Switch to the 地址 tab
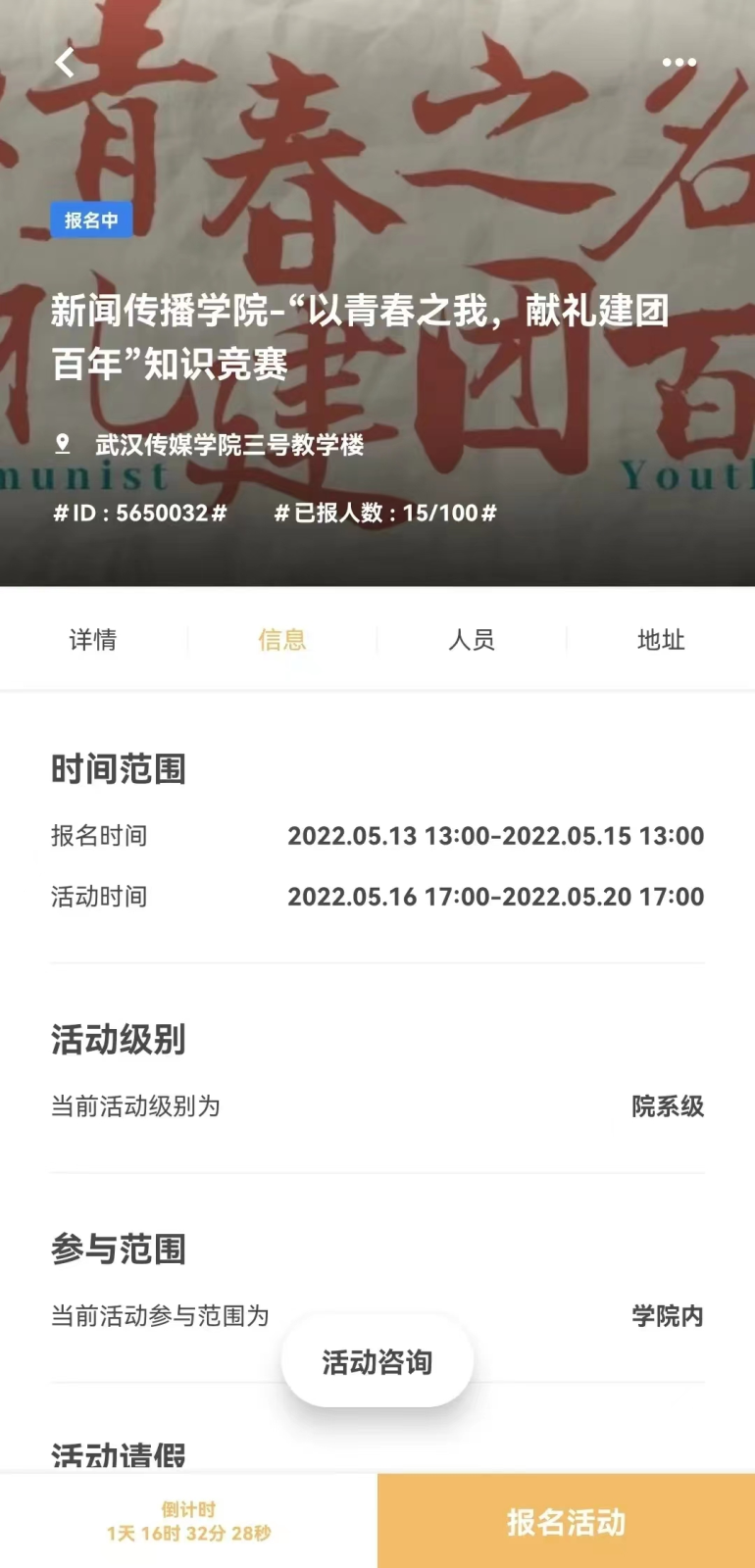 (x=661, y=640)
